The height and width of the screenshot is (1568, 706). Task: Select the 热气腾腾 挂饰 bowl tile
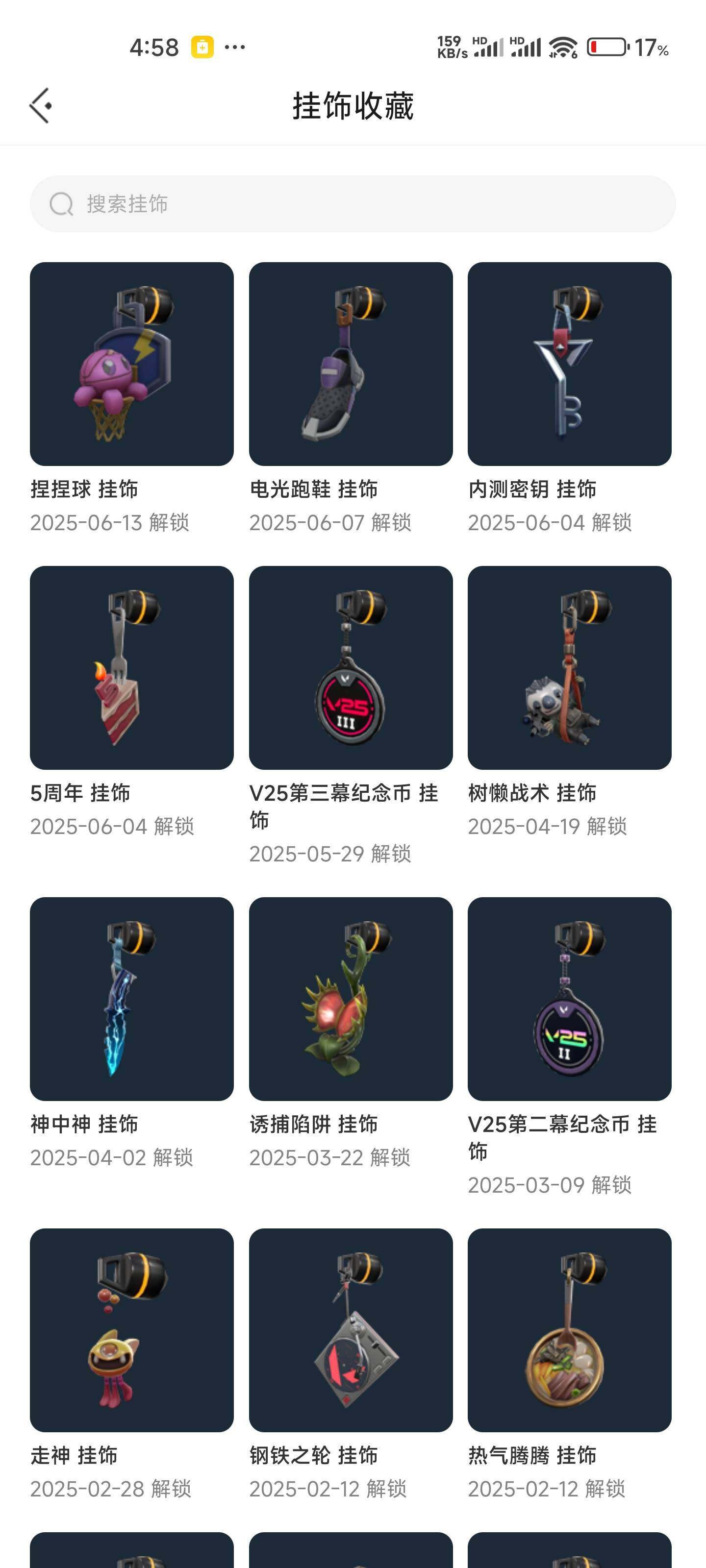tap(569, 1330)
